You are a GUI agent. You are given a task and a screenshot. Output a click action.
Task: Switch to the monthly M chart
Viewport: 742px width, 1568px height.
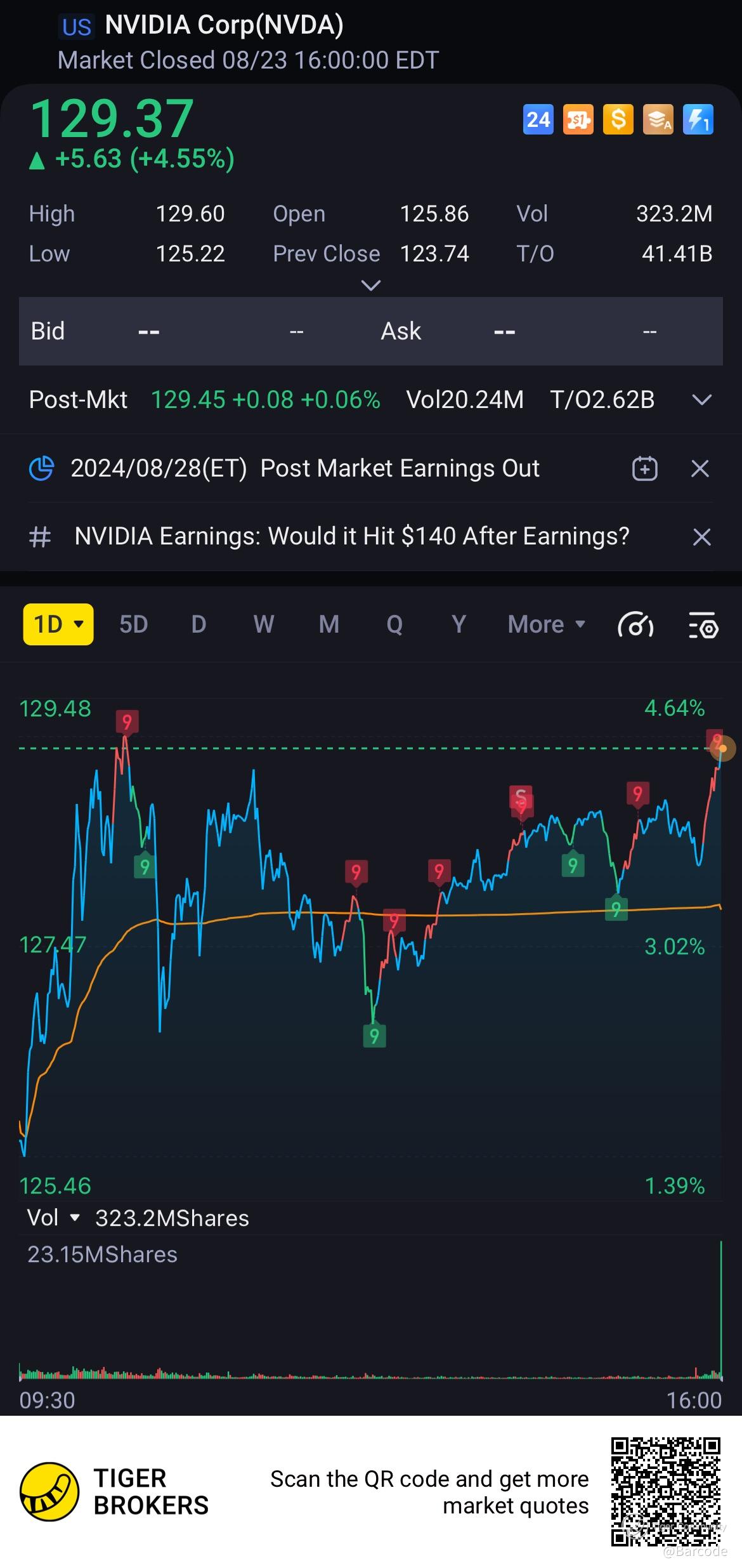tap(329, 624)
